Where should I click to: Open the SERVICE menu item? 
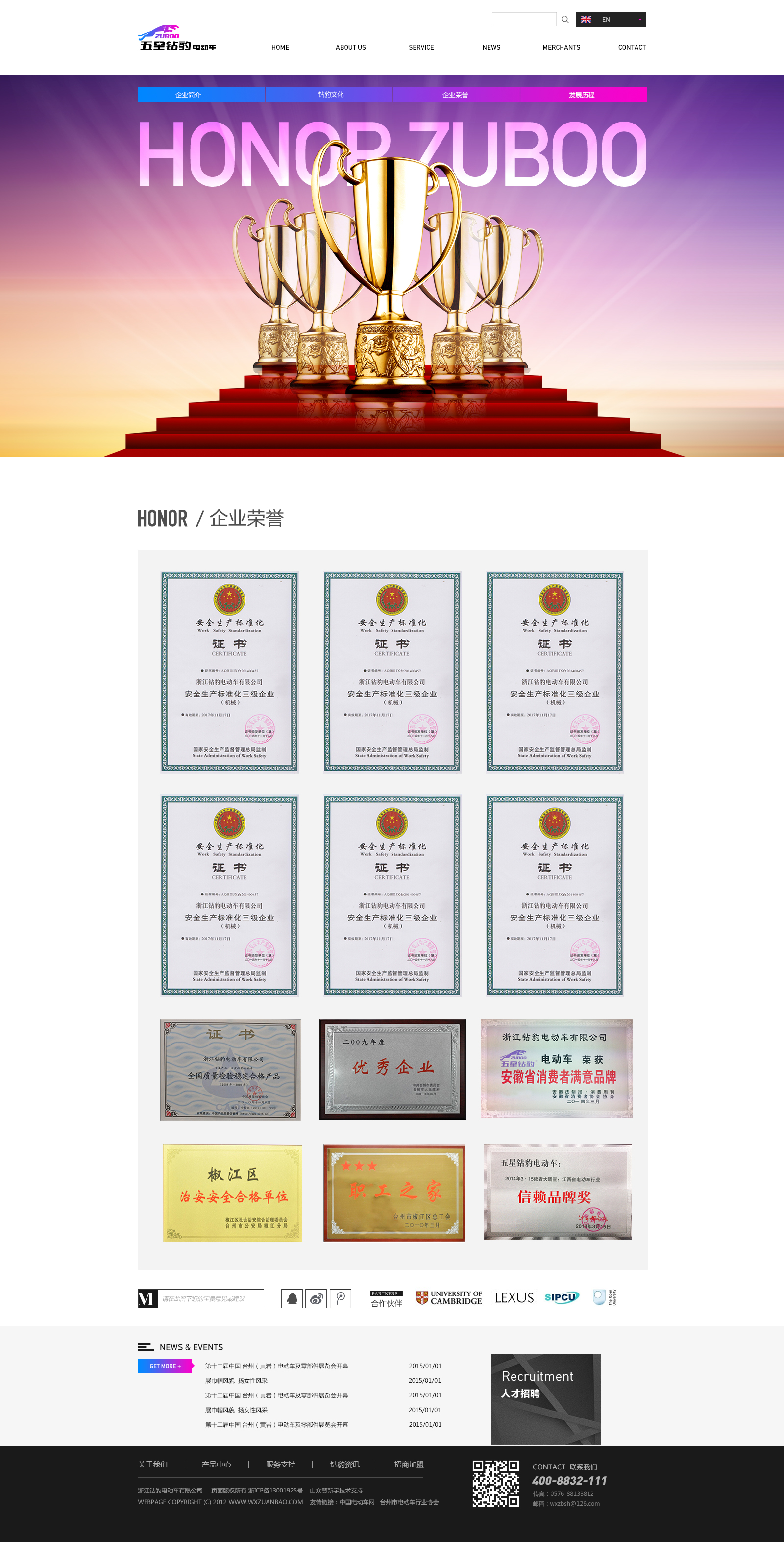(x=421, y=47)
